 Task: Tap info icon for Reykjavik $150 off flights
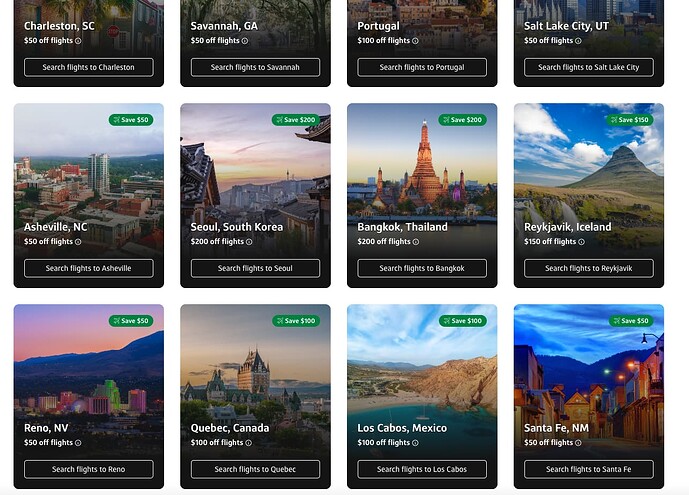[x=582, y=242]
